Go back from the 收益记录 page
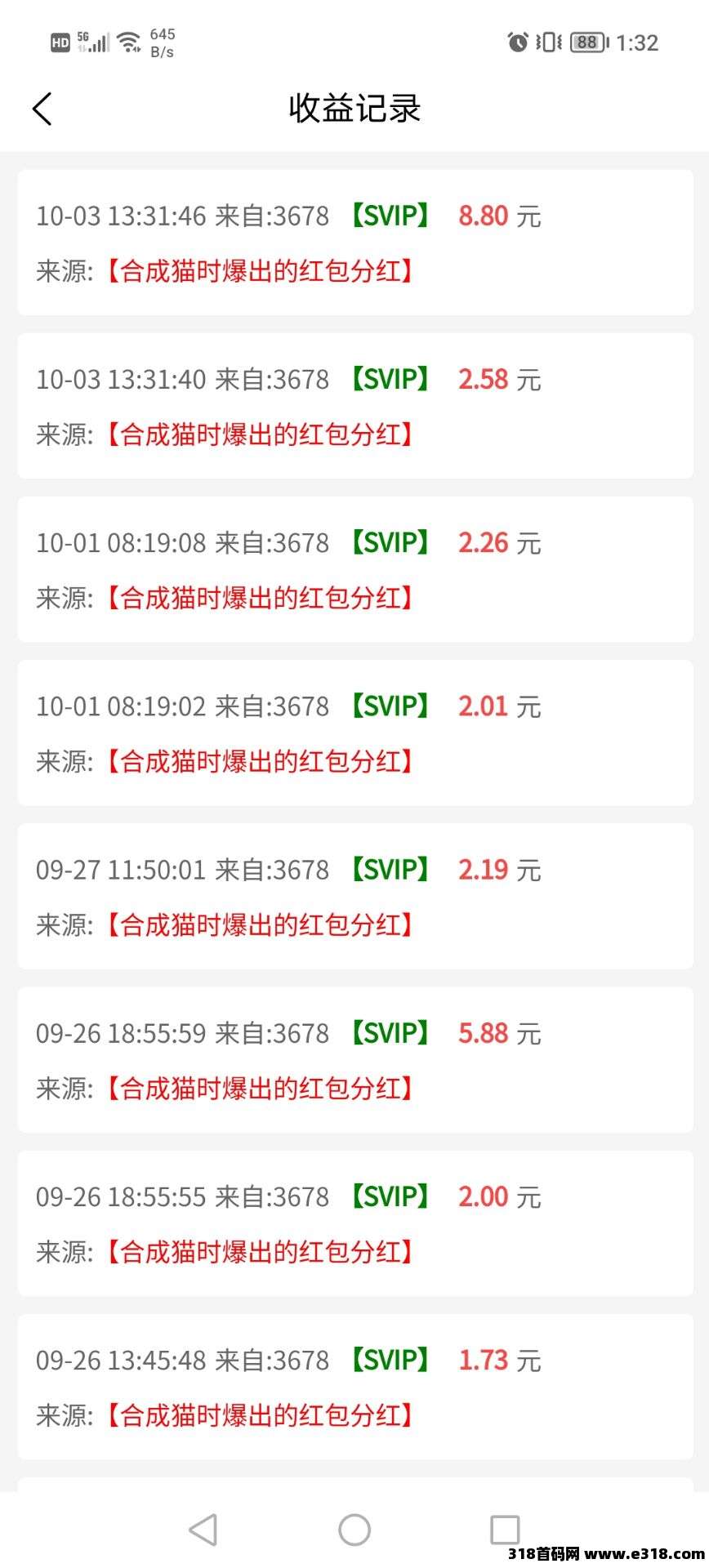Screen dimensions: 709x1568 tap(42, 109)
